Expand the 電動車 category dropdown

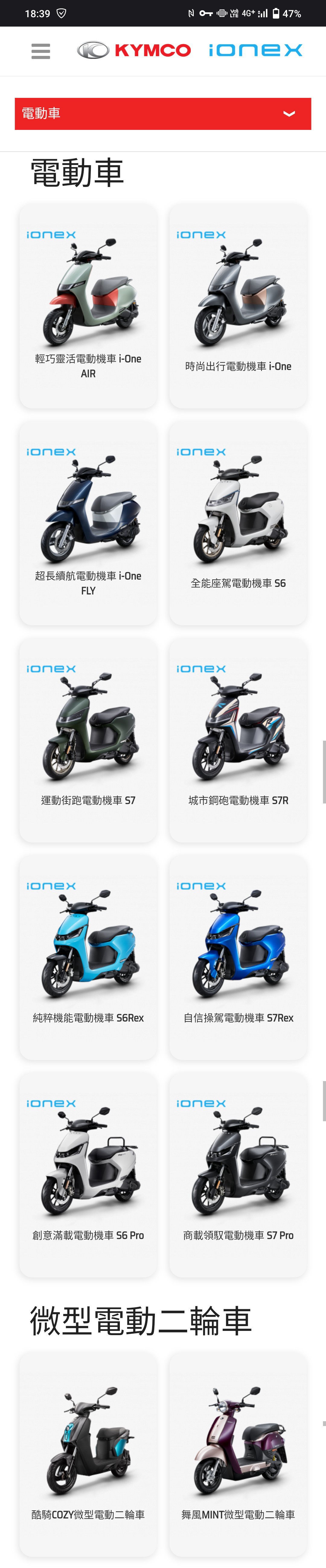(163, 114)
